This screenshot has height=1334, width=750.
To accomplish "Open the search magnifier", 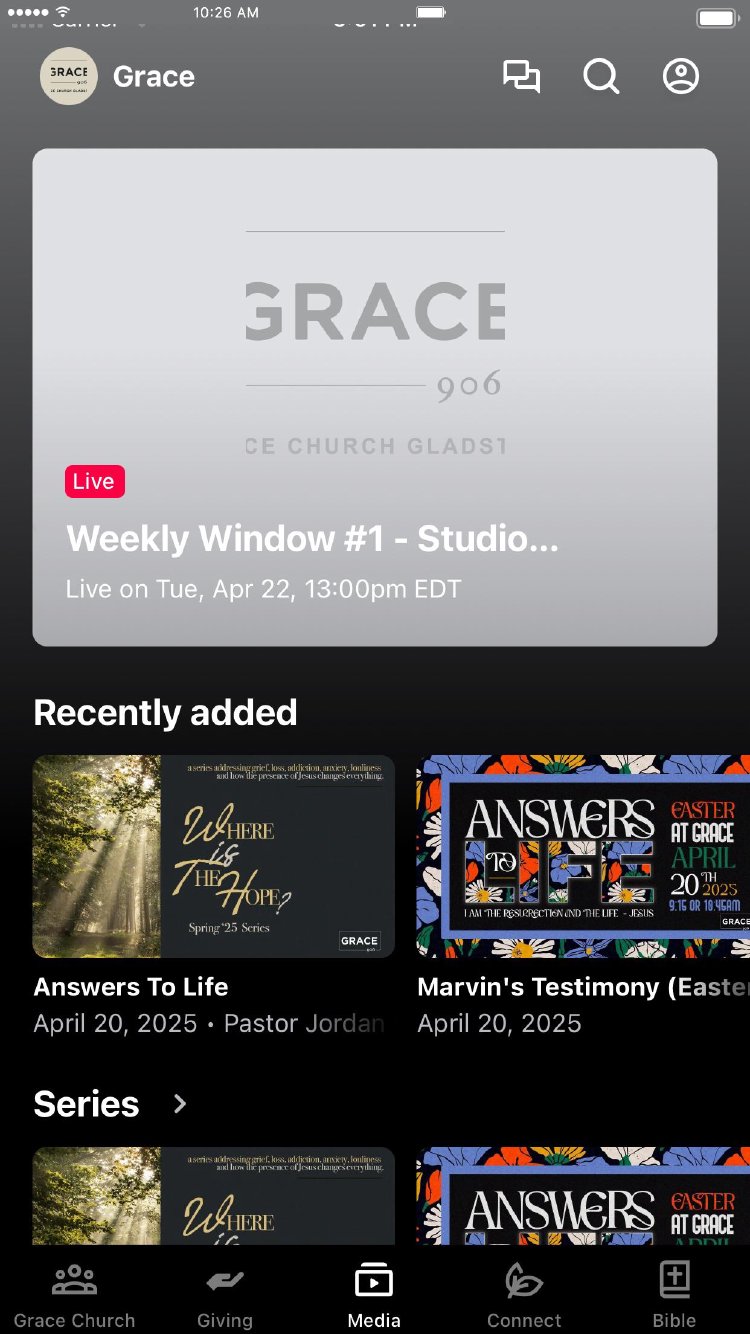I will 601,77.
